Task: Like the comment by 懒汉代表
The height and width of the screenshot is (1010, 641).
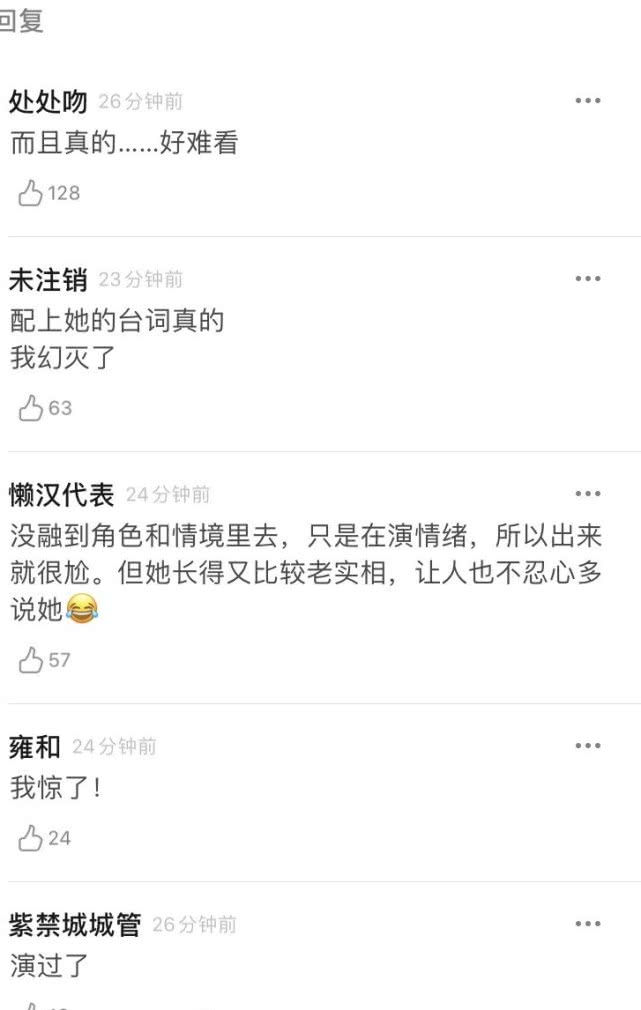Action: 31,659
